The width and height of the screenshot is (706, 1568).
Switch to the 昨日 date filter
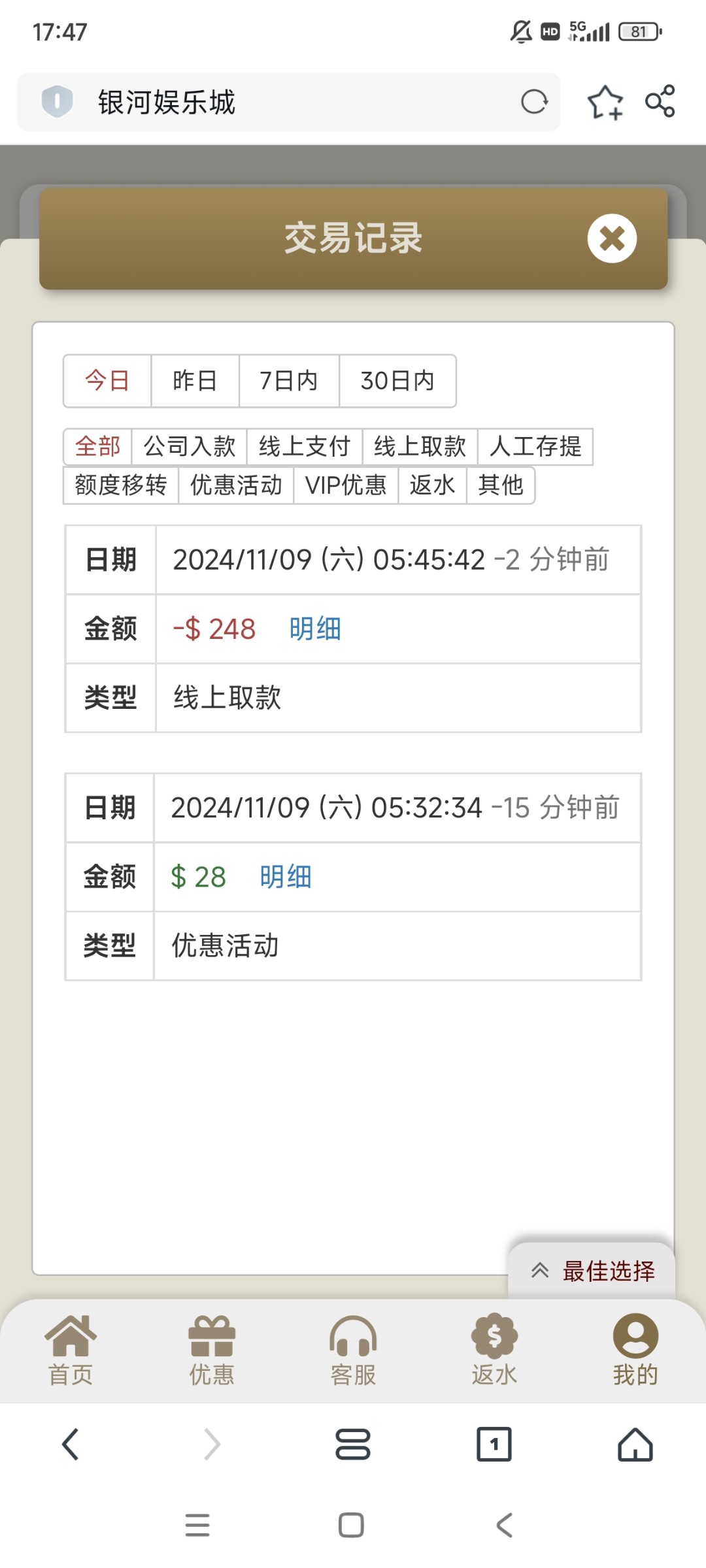point(195,381)
